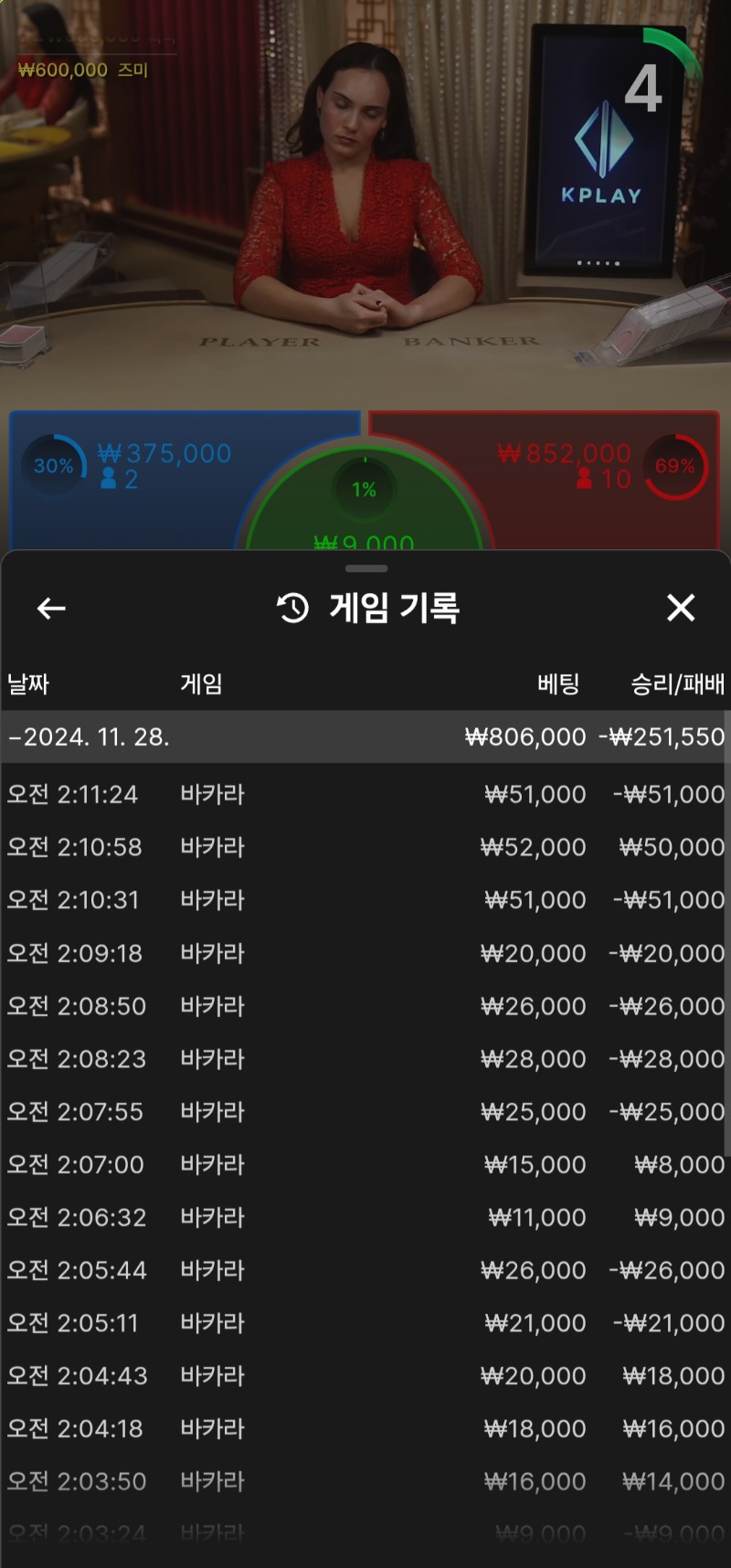Go back from the game history panel
The height and width of the screenshot is (1568, 731).
51,609
